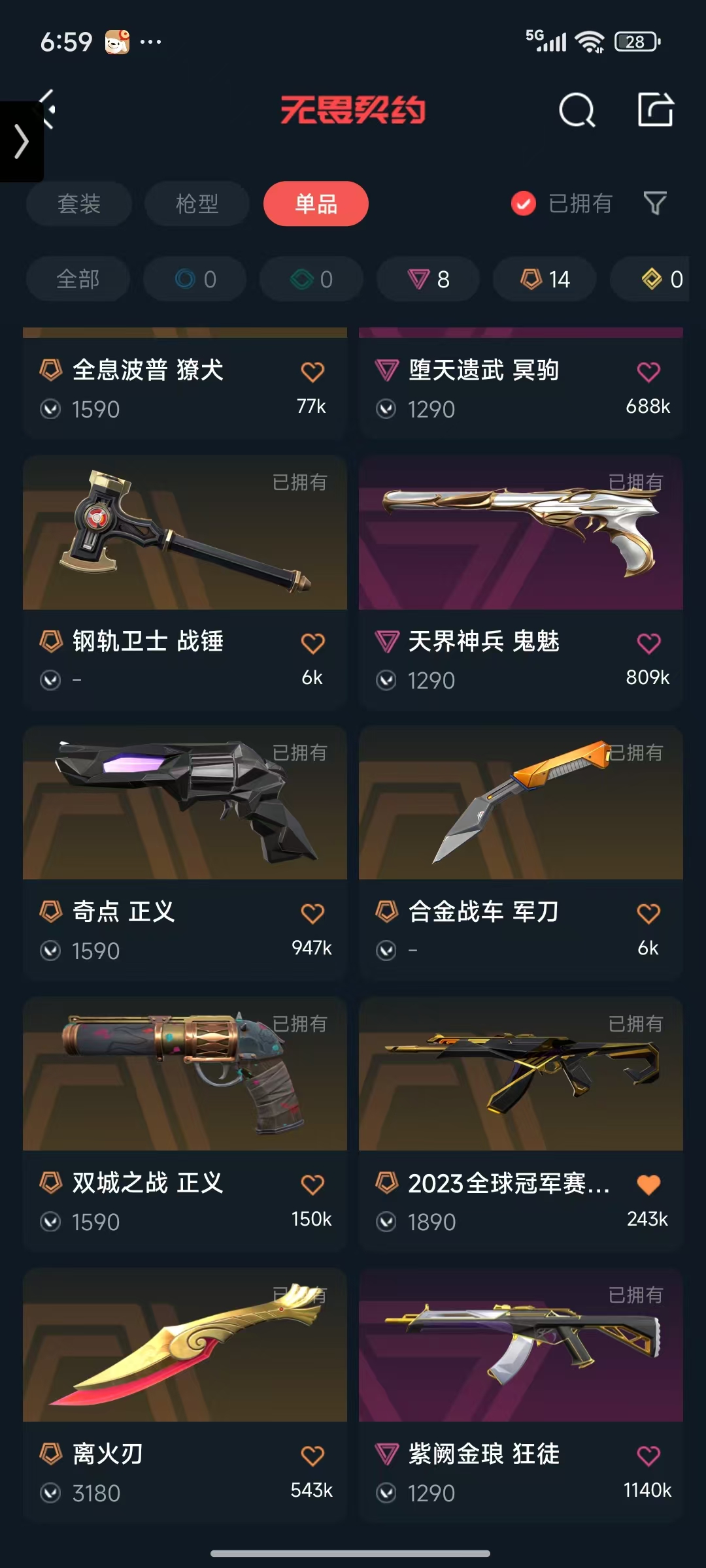The image size is (706, 1568).
Task: Open the funnel filter icon
Action: point(654,203)
